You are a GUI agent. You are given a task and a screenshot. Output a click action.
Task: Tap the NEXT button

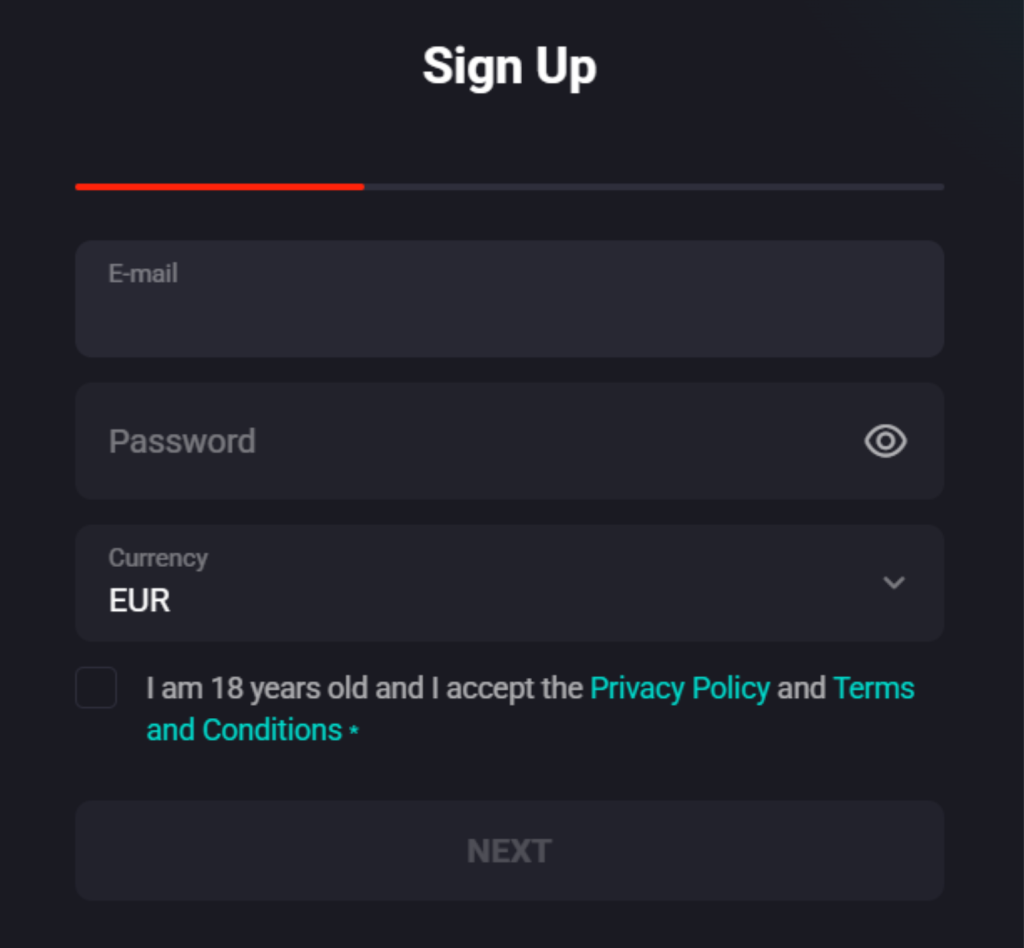509,850
